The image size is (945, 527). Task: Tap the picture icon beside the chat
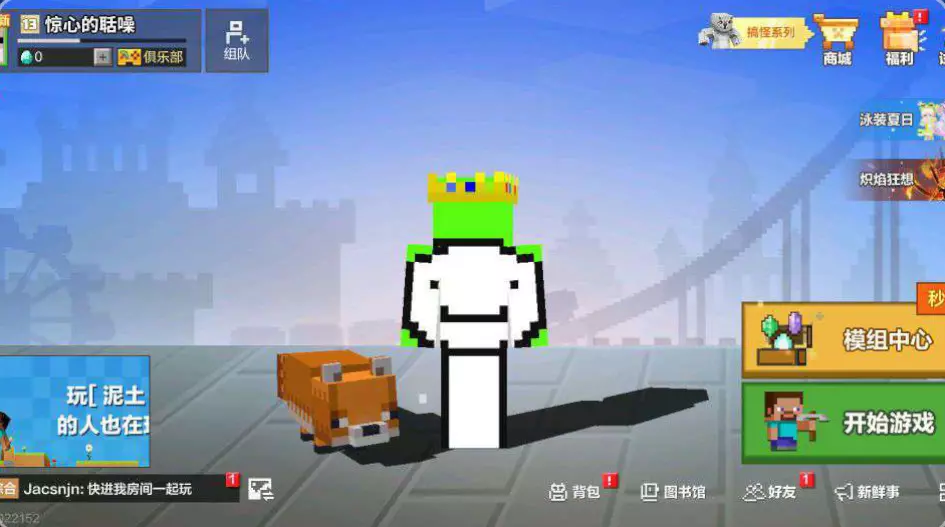click(261, 489)
